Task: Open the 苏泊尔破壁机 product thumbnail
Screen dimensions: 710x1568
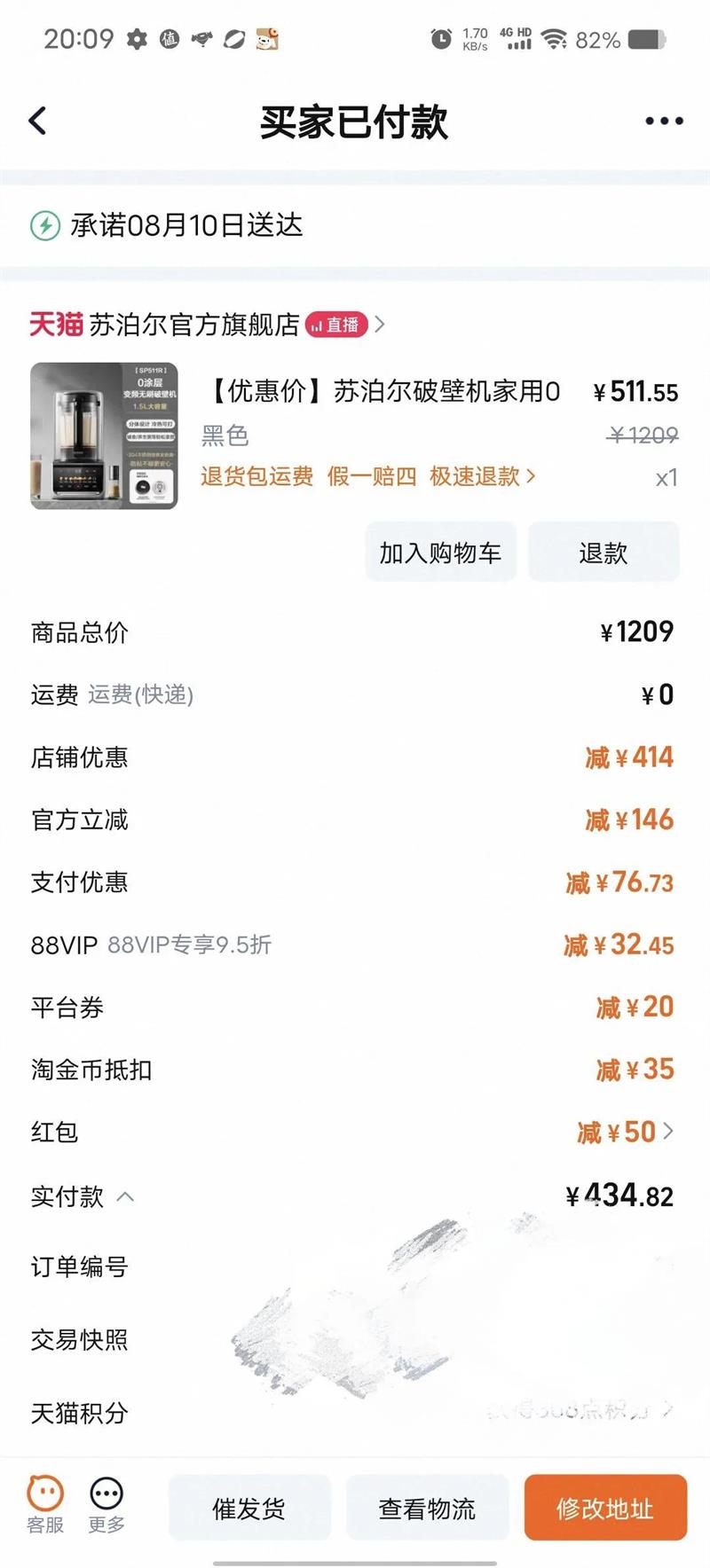Action: pyautogui.click(x=104, y=435)
